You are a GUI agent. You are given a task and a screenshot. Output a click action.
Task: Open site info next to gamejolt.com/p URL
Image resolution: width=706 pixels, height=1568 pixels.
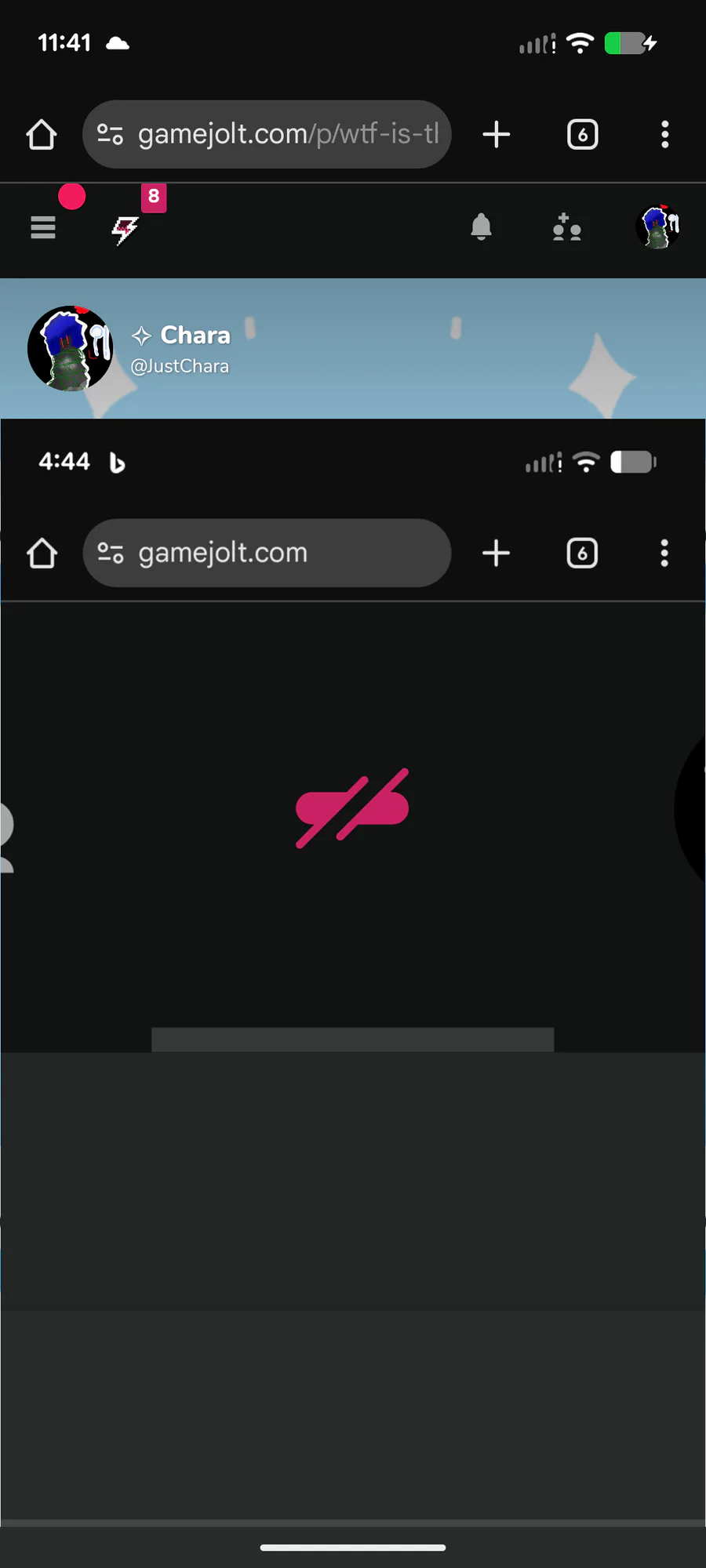(110, 135)
